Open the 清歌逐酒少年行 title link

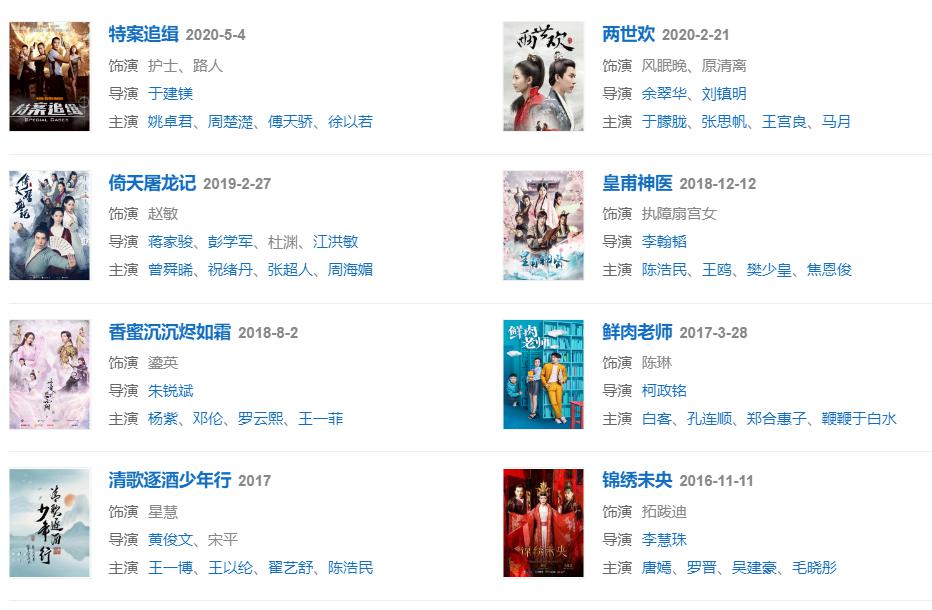point(170,480)
